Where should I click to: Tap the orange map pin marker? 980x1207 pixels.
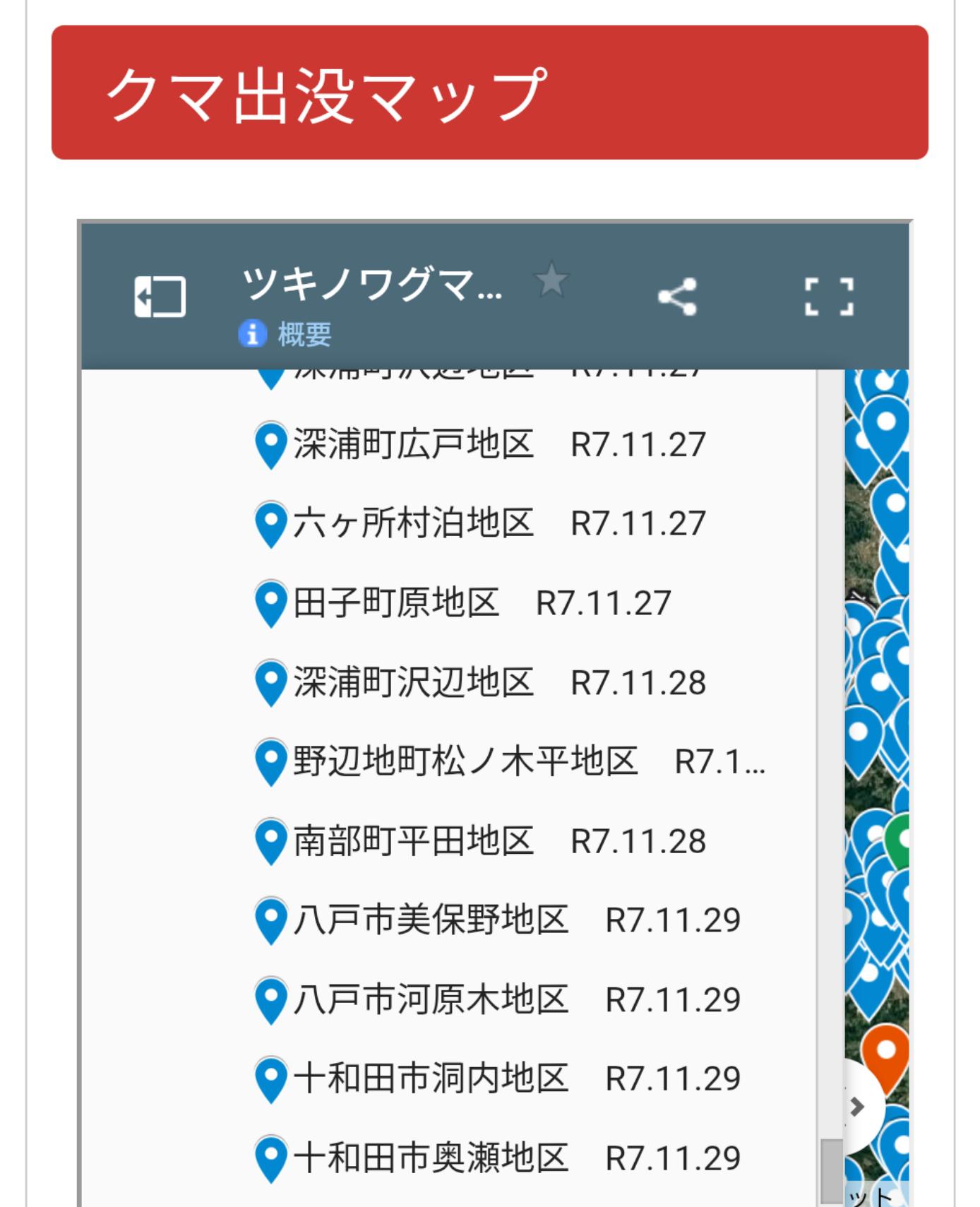(887, 1054)
